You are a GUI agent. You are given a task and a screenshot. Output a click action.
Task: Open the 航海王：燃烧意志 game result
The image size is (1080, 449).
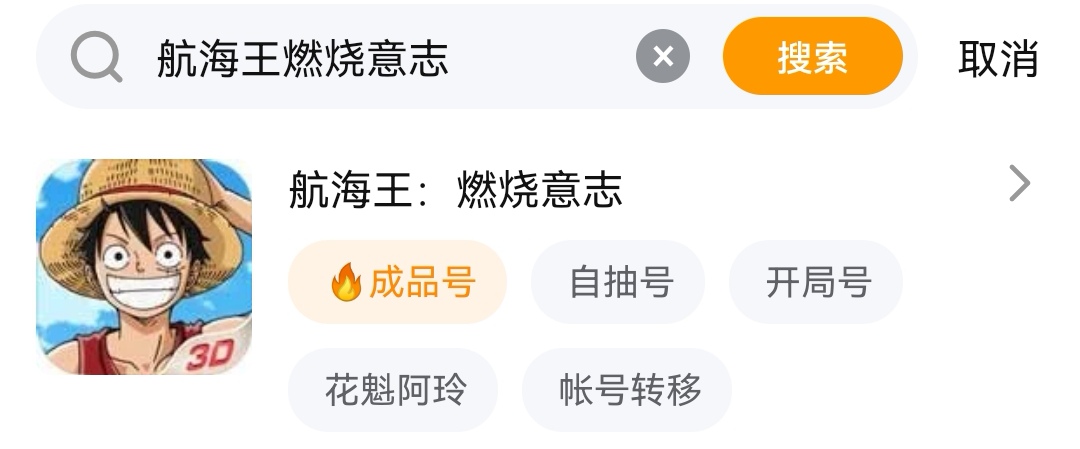(x=456, y=189)
